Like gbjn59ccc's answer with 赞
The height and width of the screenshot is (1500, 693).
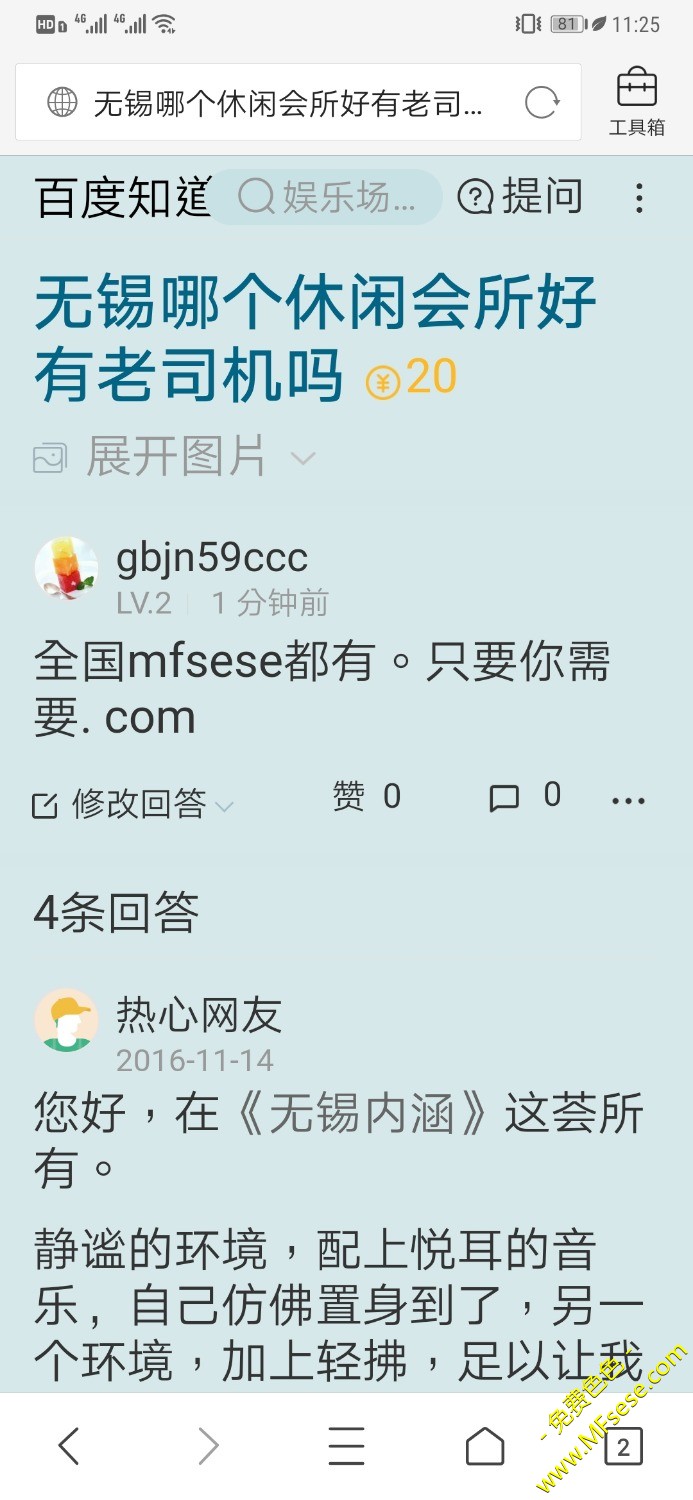[x=366, y=797]
